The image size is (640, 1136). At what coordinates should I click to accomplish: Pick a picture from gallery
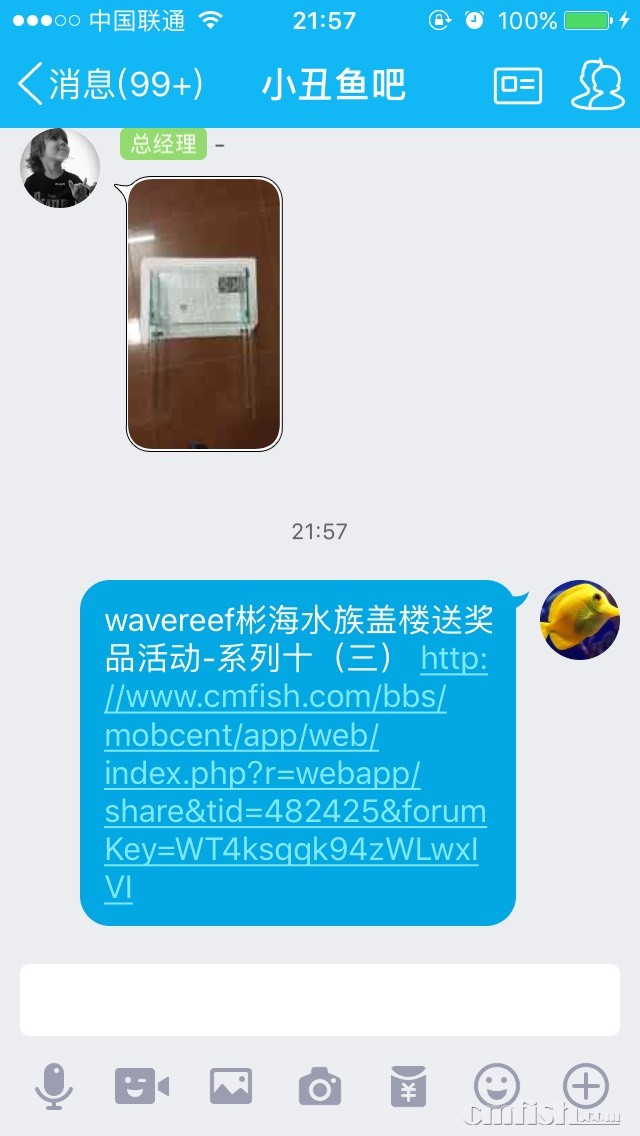[x=230, y=1086]
